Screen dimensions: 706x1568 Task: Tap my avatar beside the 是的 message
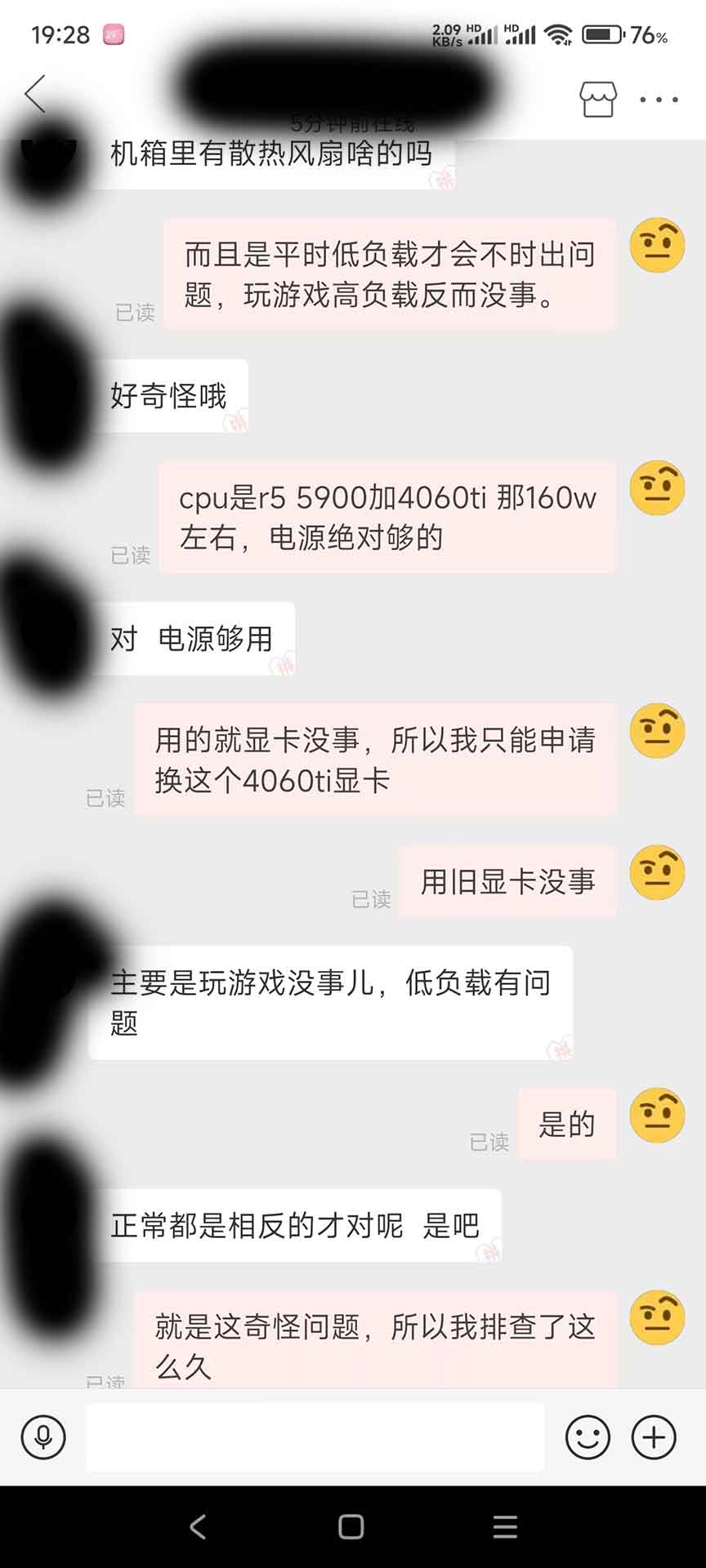click(657, 1115)
